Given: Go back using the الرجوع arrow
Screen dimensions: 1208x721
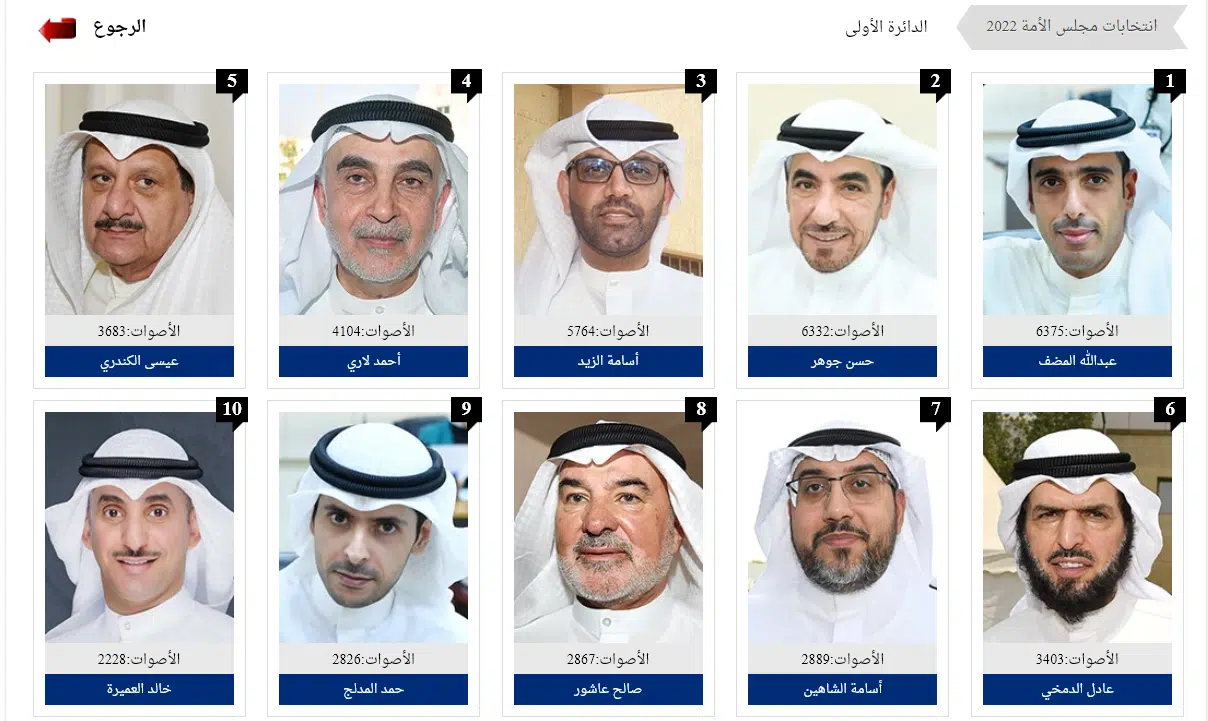Looking at the screenshot, I should [58, 29].
